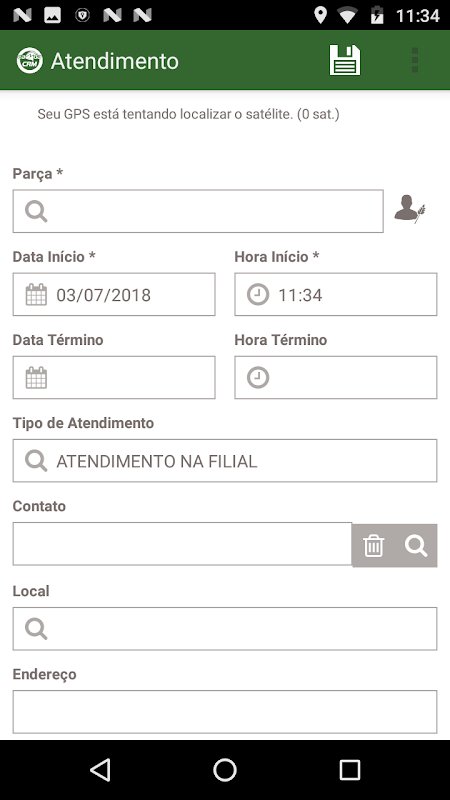Change the Hora Início time
The image size is (450, 800).
click(x=336, y=294)
